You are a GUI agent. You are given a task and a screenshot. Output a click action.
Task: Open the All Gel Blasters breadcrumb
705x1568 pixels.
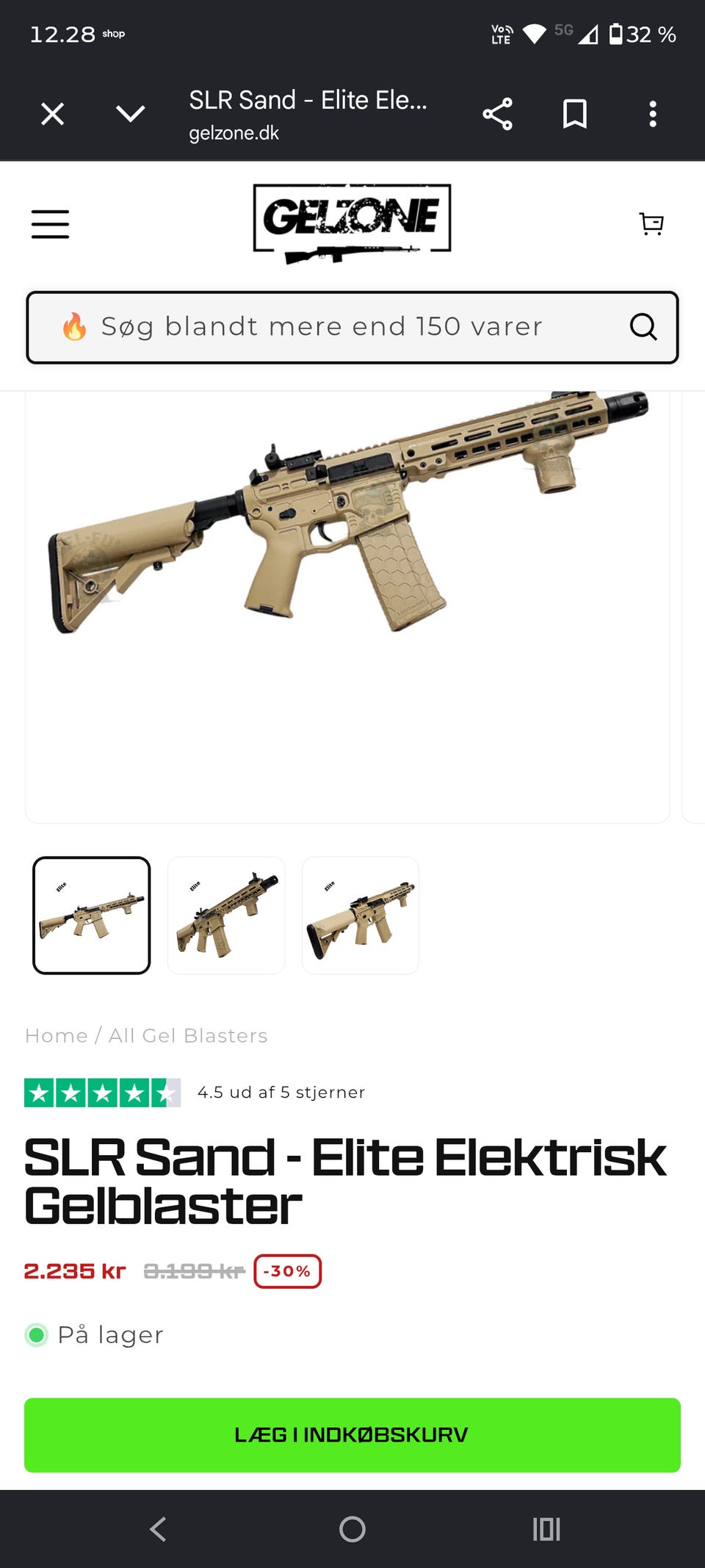188,1035
